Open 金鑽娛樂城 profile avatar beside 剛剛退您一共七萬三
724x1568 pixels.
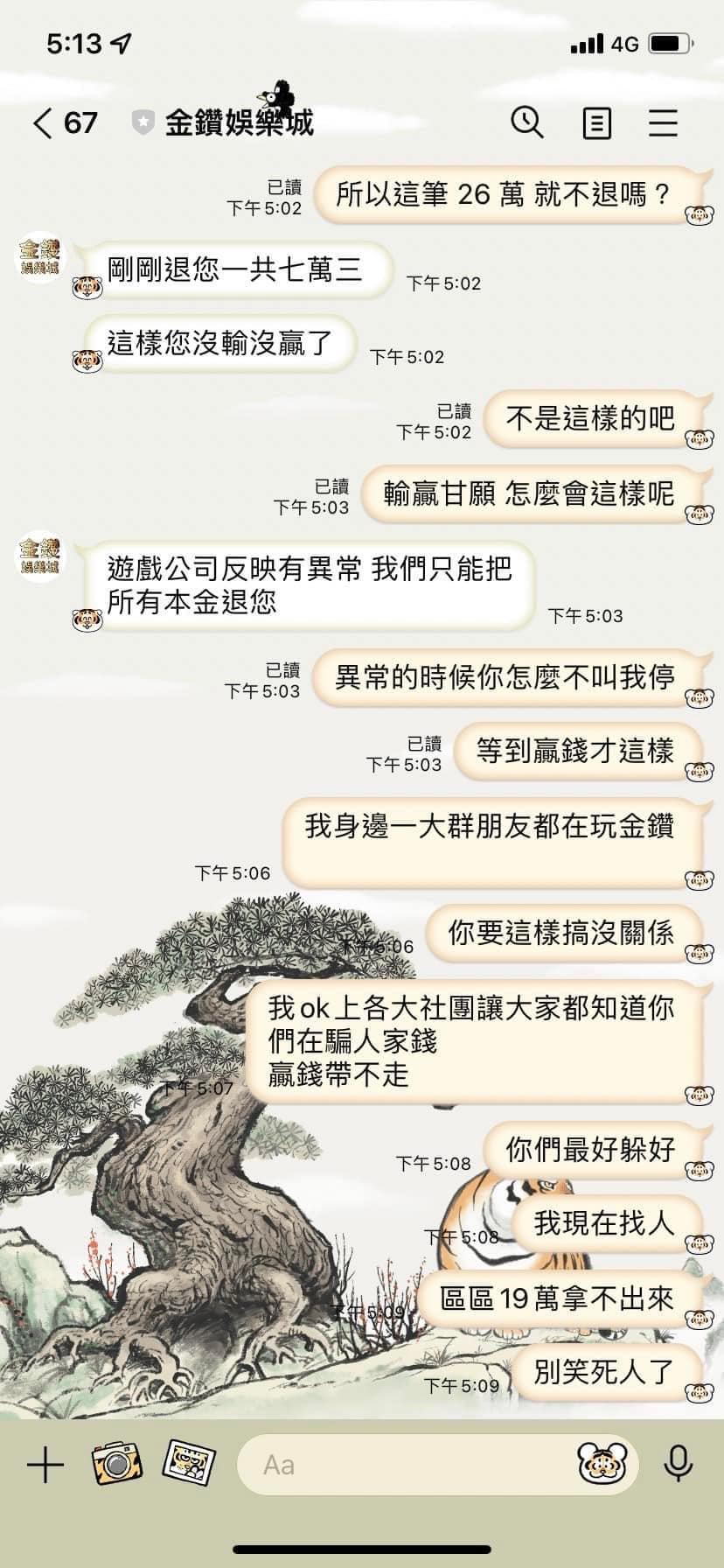tap(40, 257)
